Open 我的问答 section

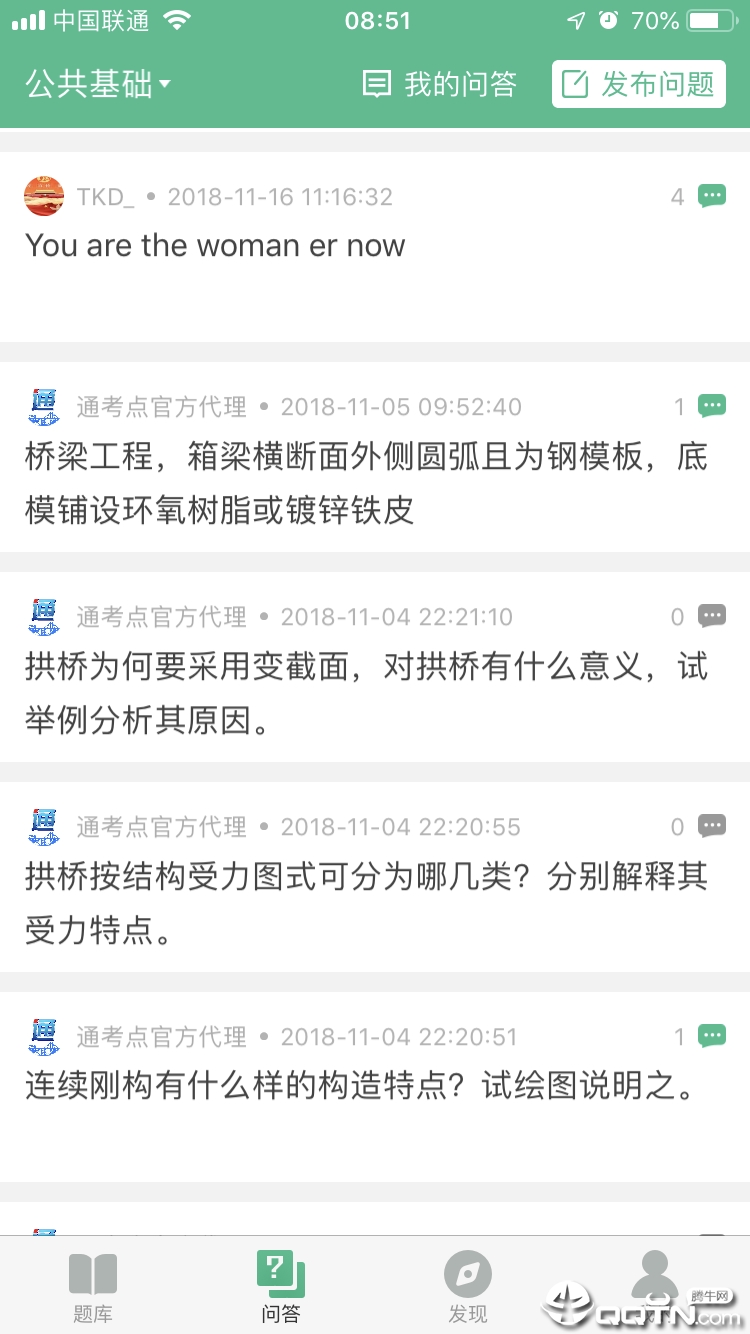440,84
